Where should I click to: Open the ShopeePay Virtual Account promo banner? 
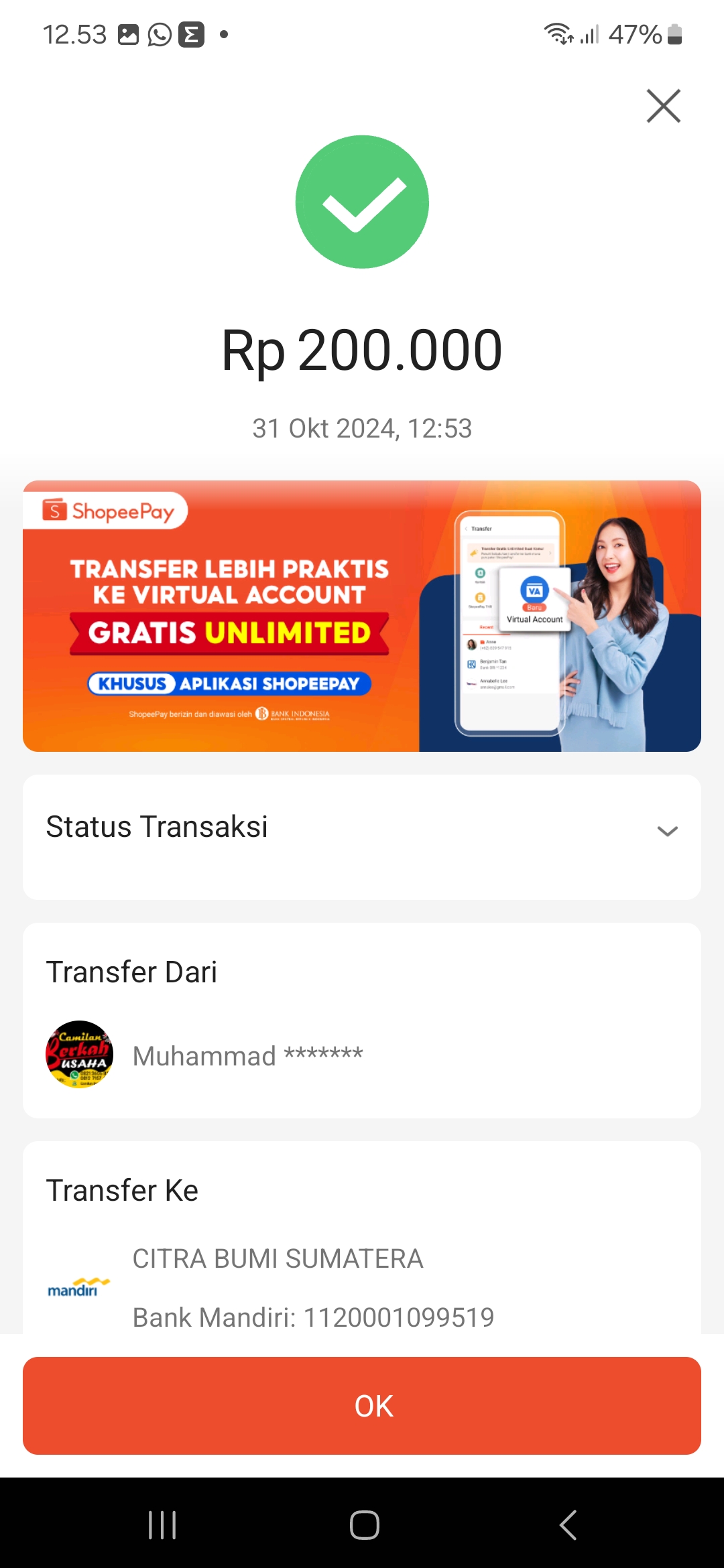click(362, 616)
